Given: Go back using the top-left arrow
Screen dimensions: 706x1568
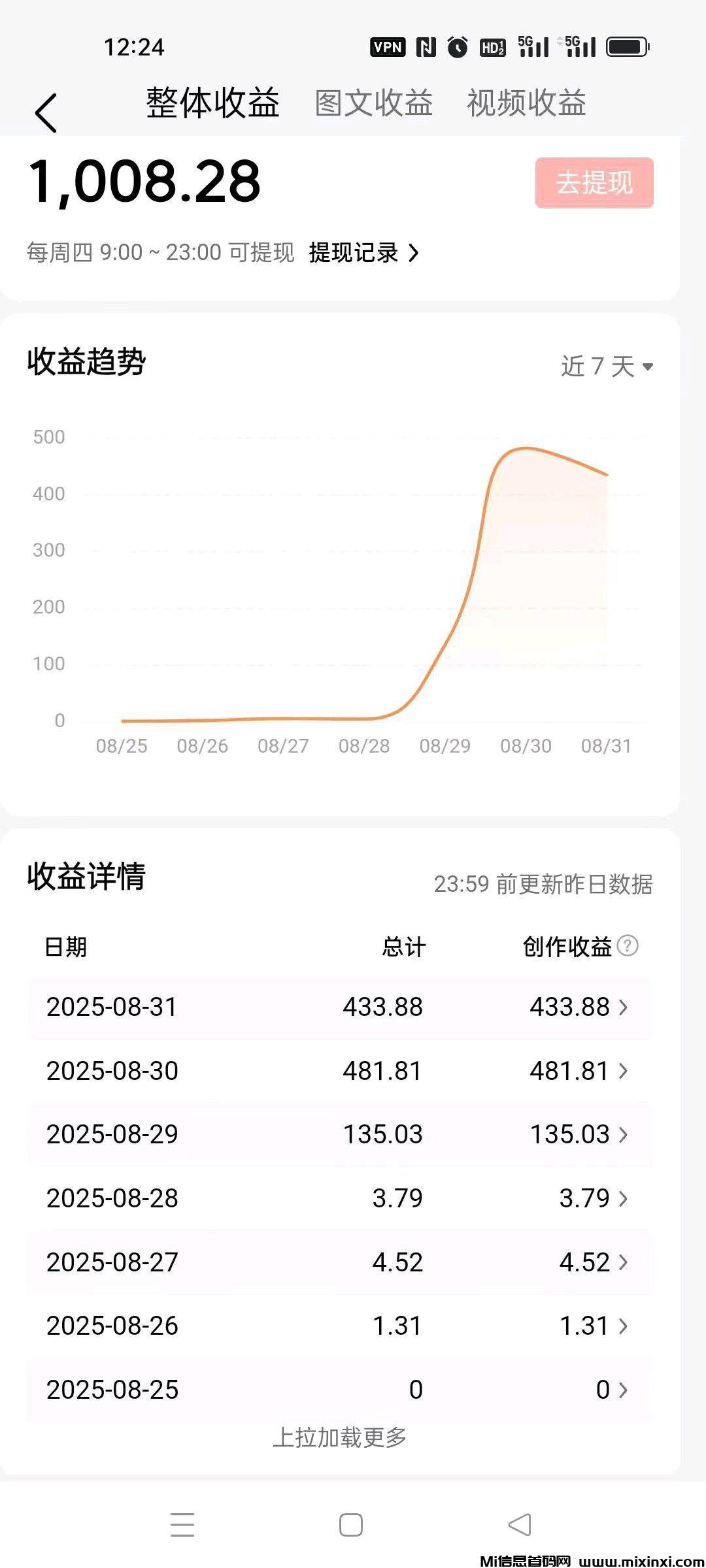Looking at the screenshot, I should click(46, 112).
